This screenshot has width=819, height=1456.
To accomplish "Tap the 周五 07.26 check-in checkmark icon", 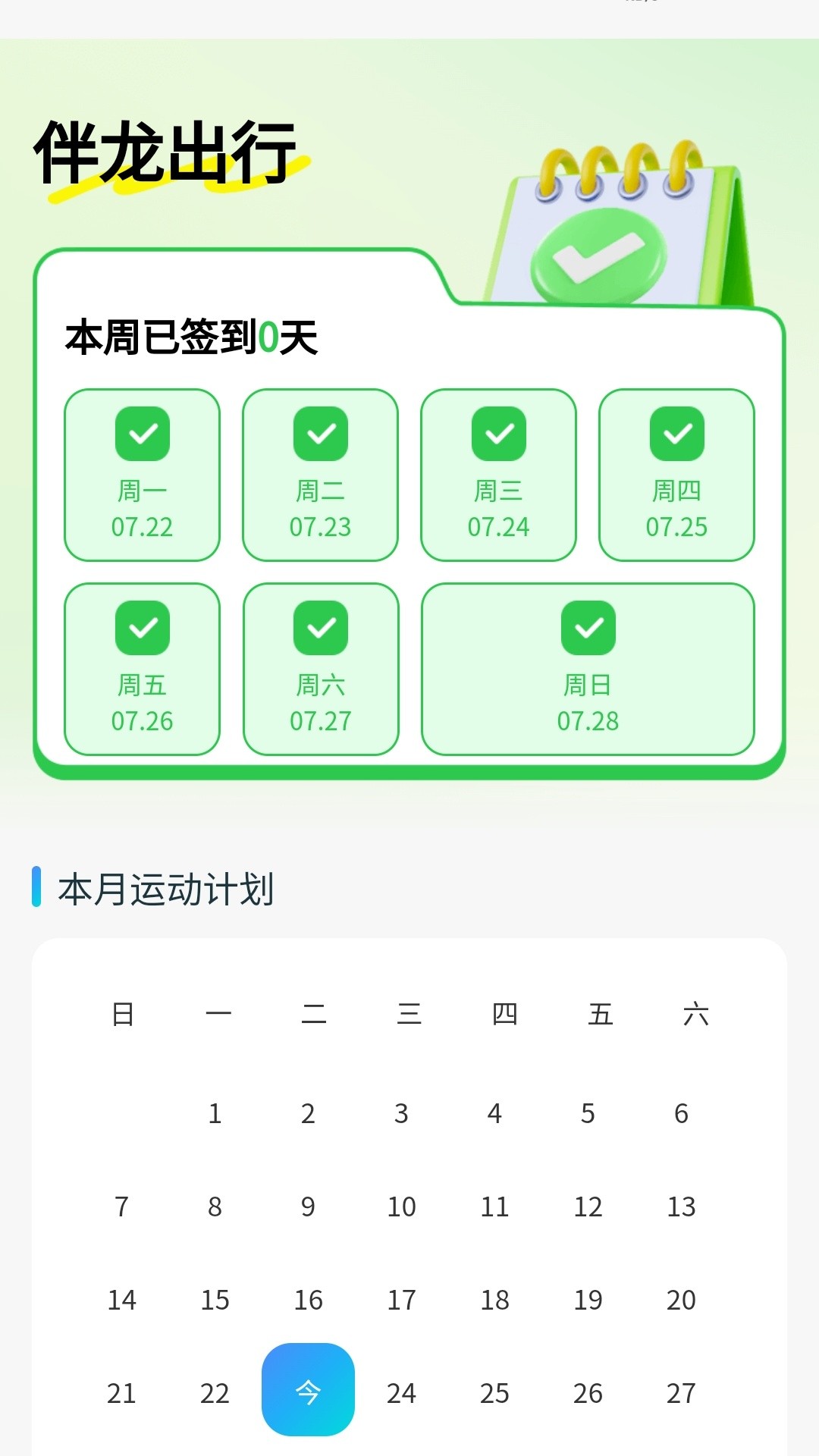I will pos(142,627).
